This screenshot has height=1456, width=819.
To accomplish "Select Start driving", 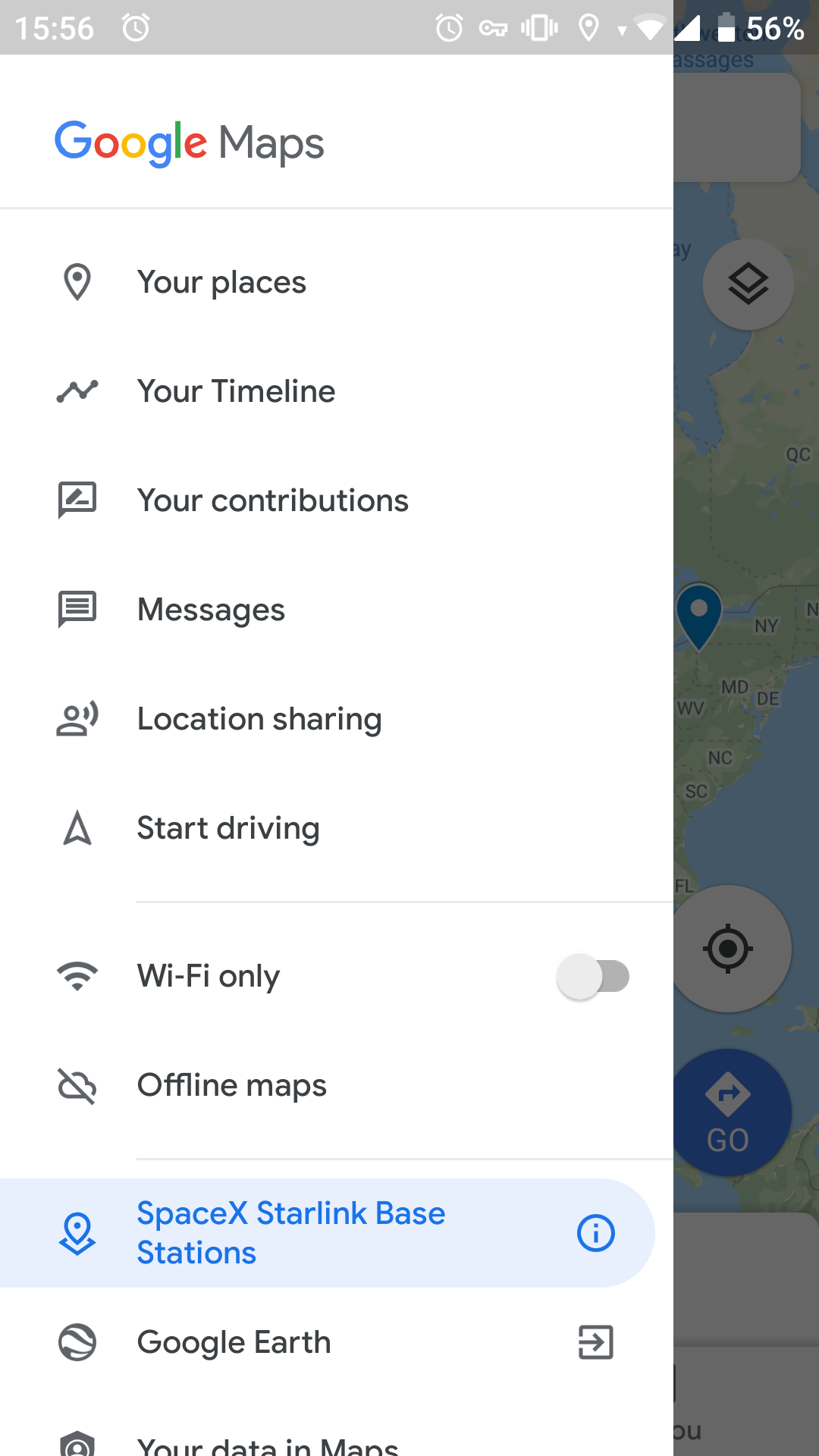I will point(227,828).
